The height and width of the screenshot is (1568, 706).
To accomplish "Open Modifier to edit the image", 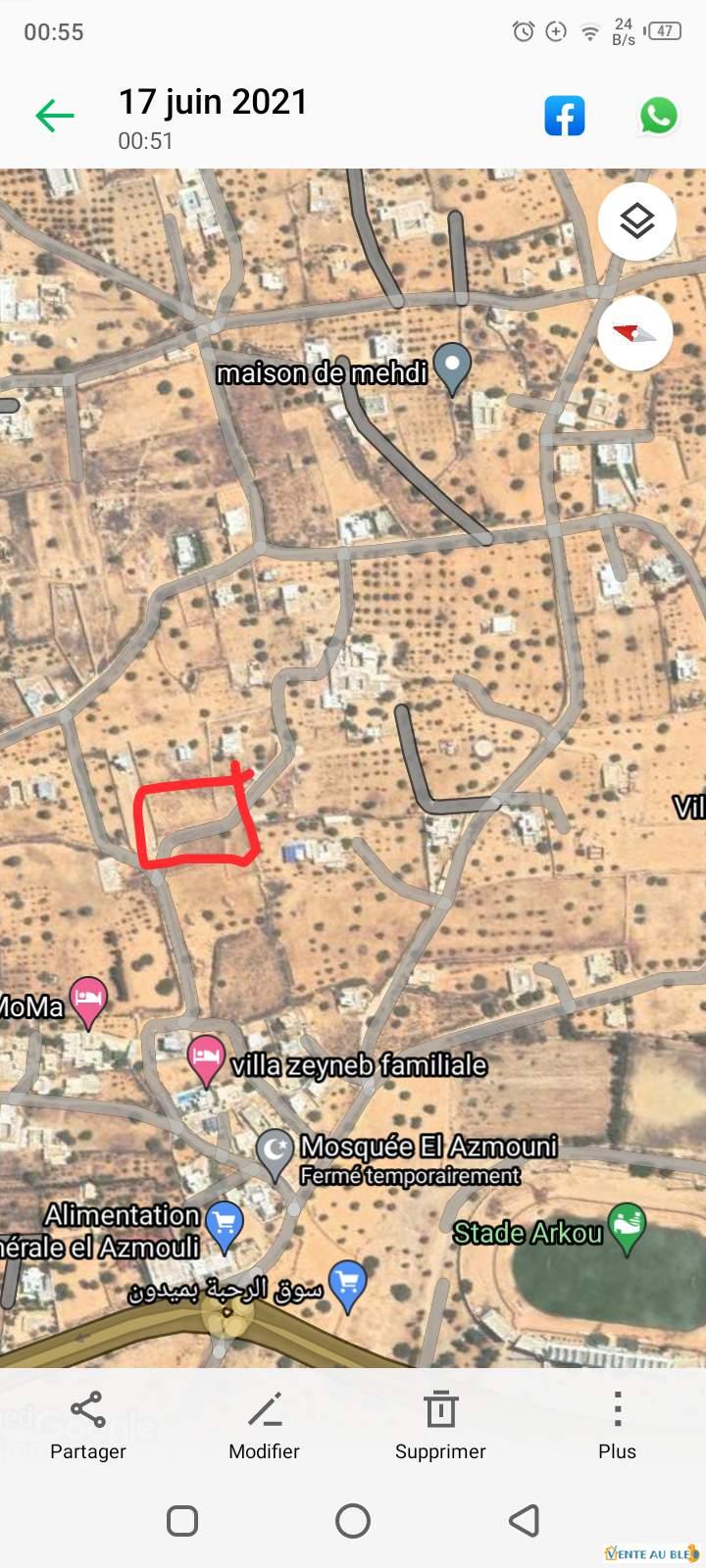I will tap(265, 1425).
